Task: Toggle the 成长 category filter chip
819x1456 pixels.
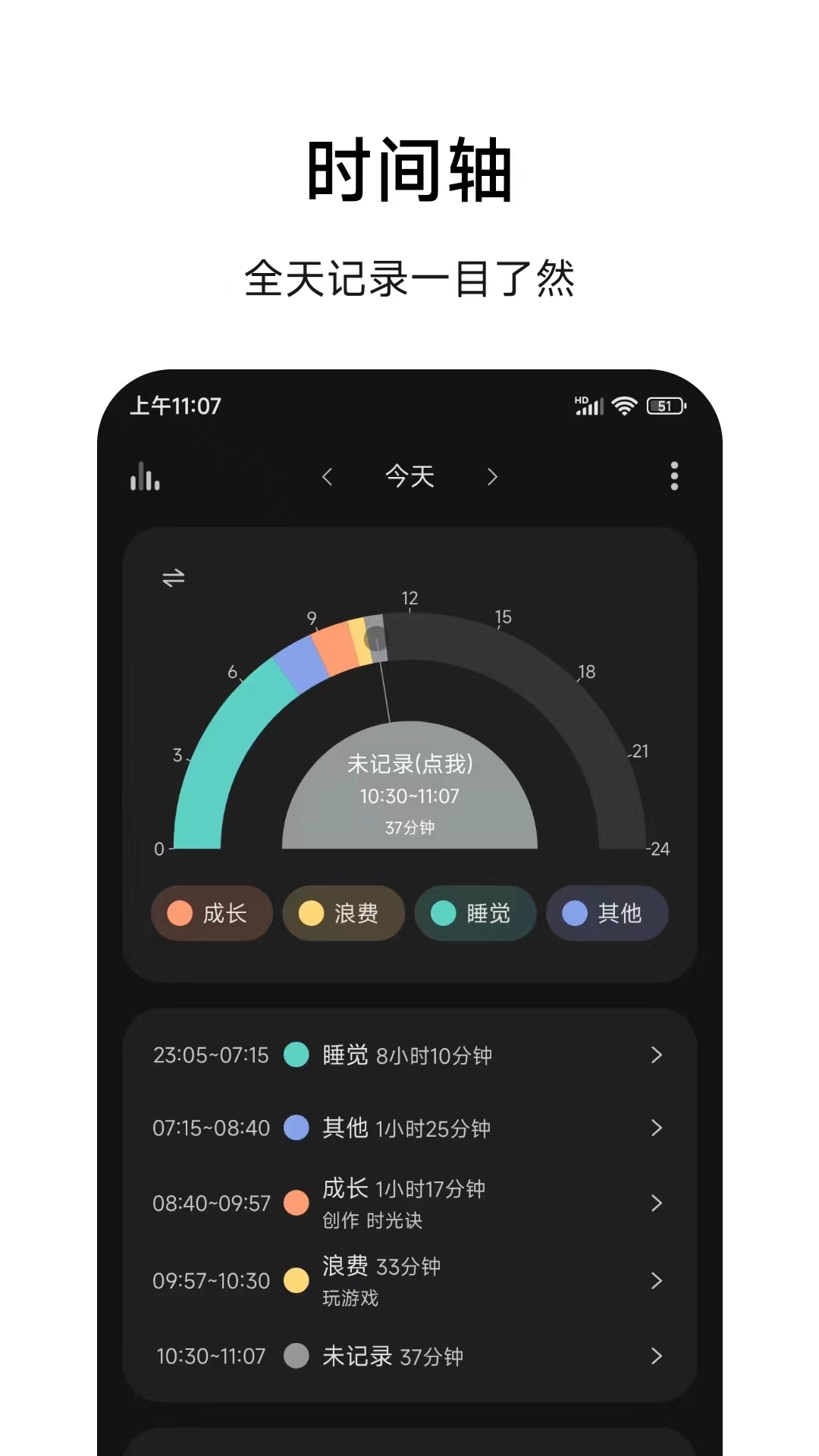Action: pyautogui.click(x=211, y=914)
